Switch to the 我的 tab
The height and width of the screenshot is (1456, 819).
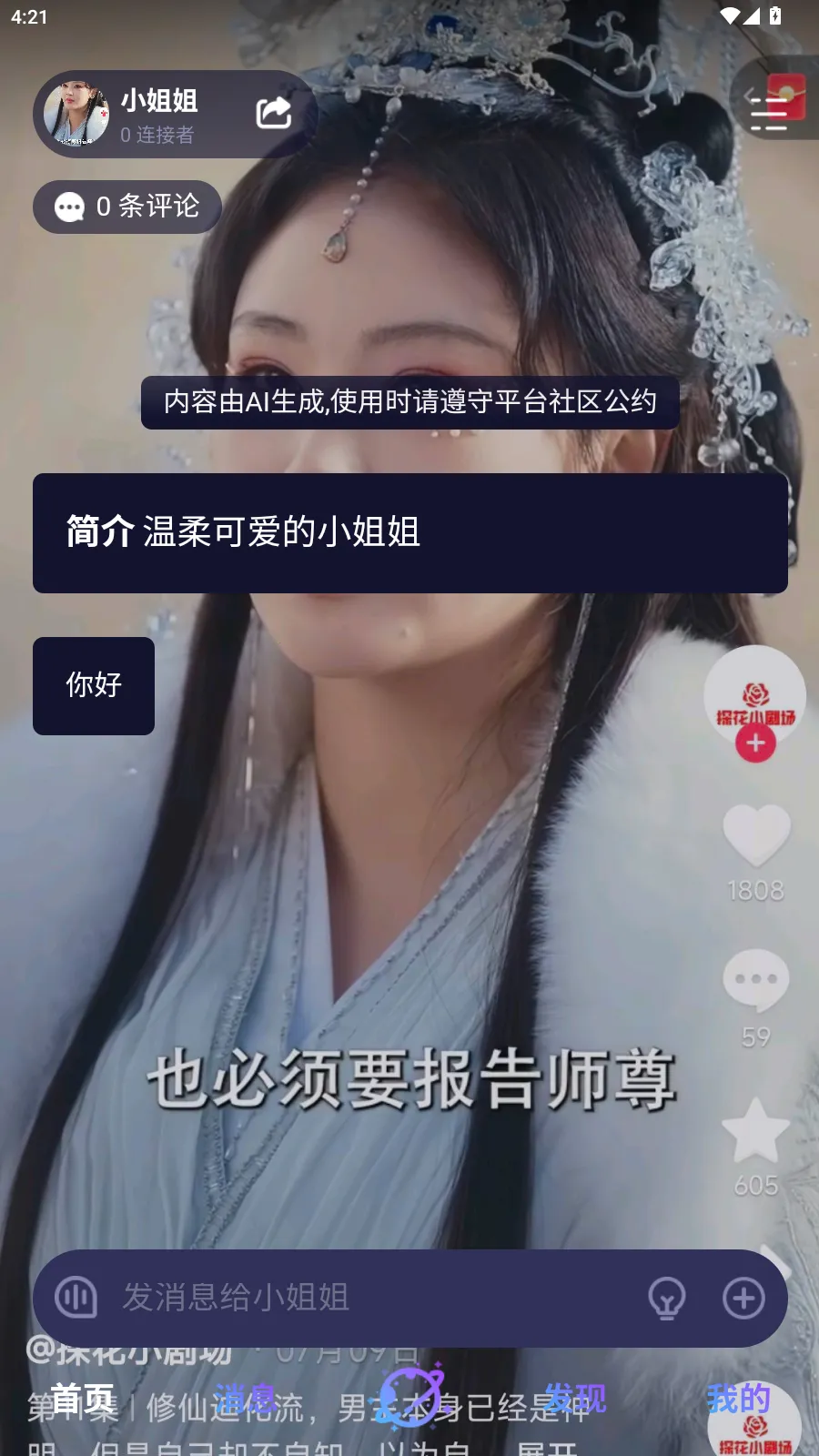(x=738, y=1399)
